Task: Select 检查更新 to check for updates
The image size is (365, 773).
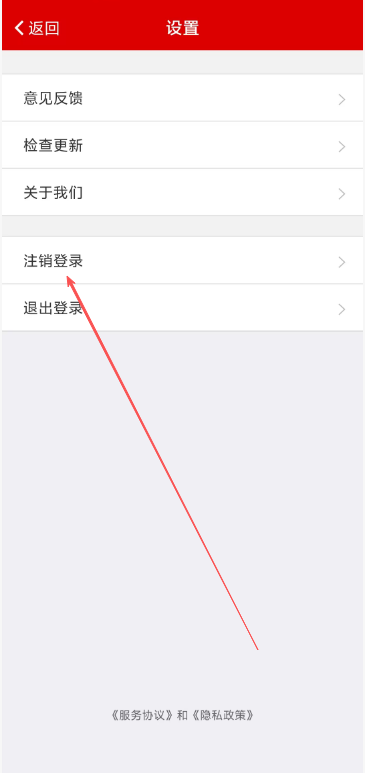Action: (182, 145)
